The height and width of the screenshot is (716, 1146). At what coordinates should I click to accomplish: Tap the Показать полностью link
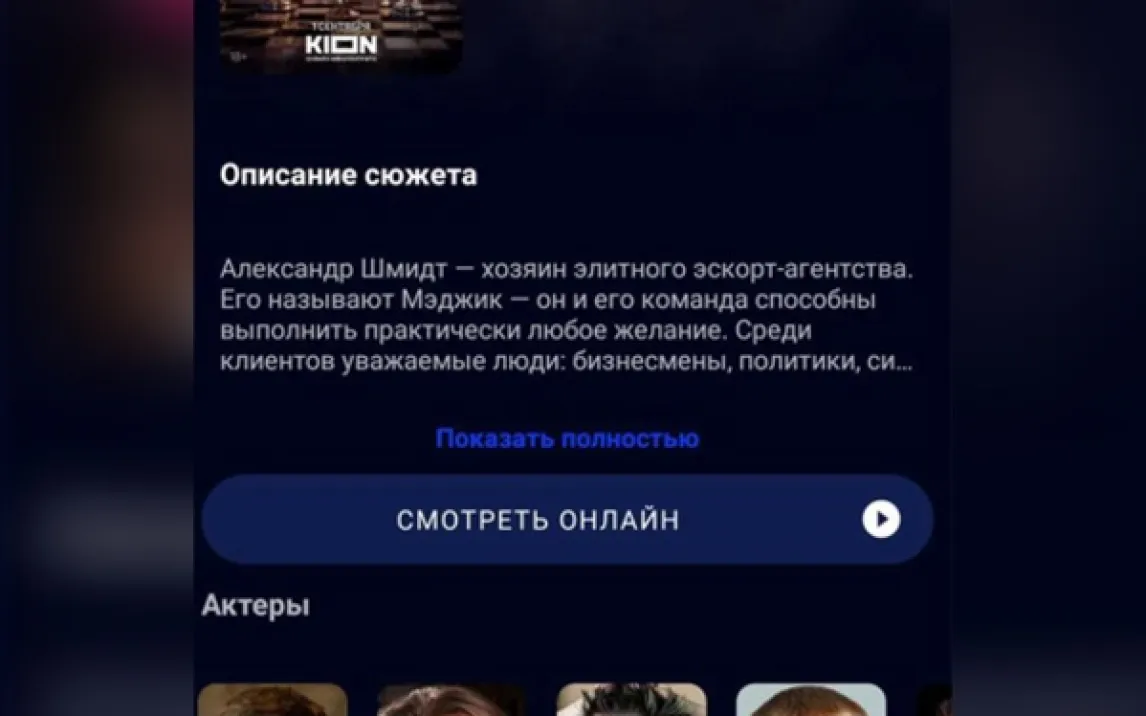click(567, 439)
